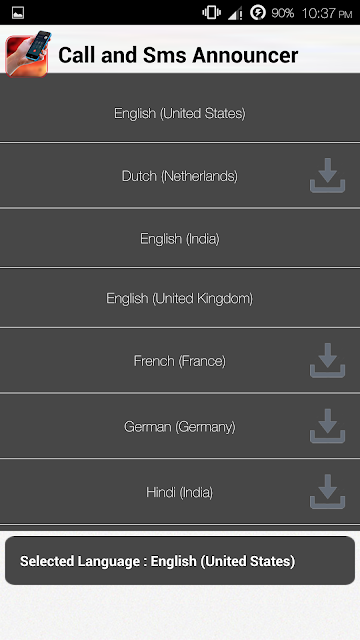This screenshot has height=640, width=360.
Task: Select German (Germany) language row
Action: 180,427
